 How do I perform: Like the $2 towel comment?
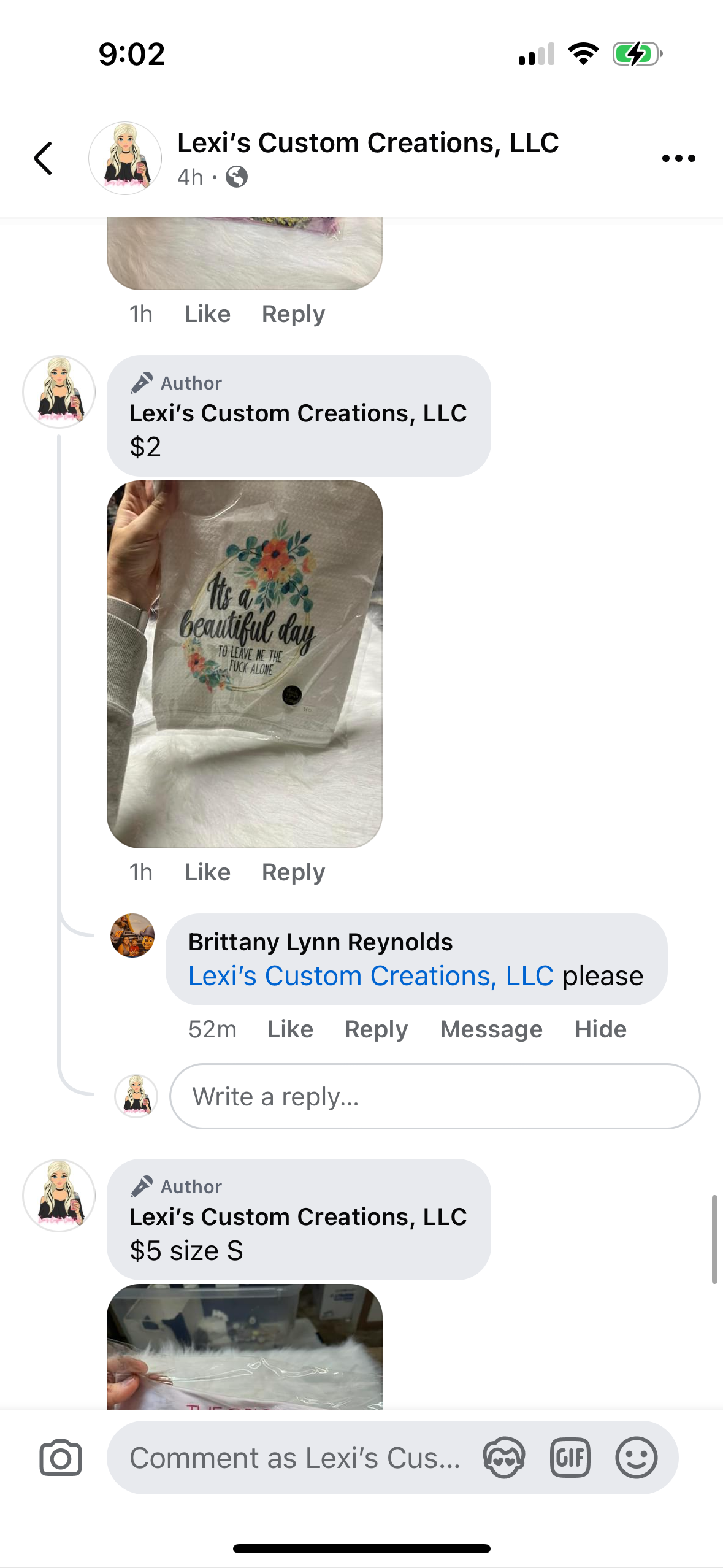pyautogui.click(x=206, y=872)
